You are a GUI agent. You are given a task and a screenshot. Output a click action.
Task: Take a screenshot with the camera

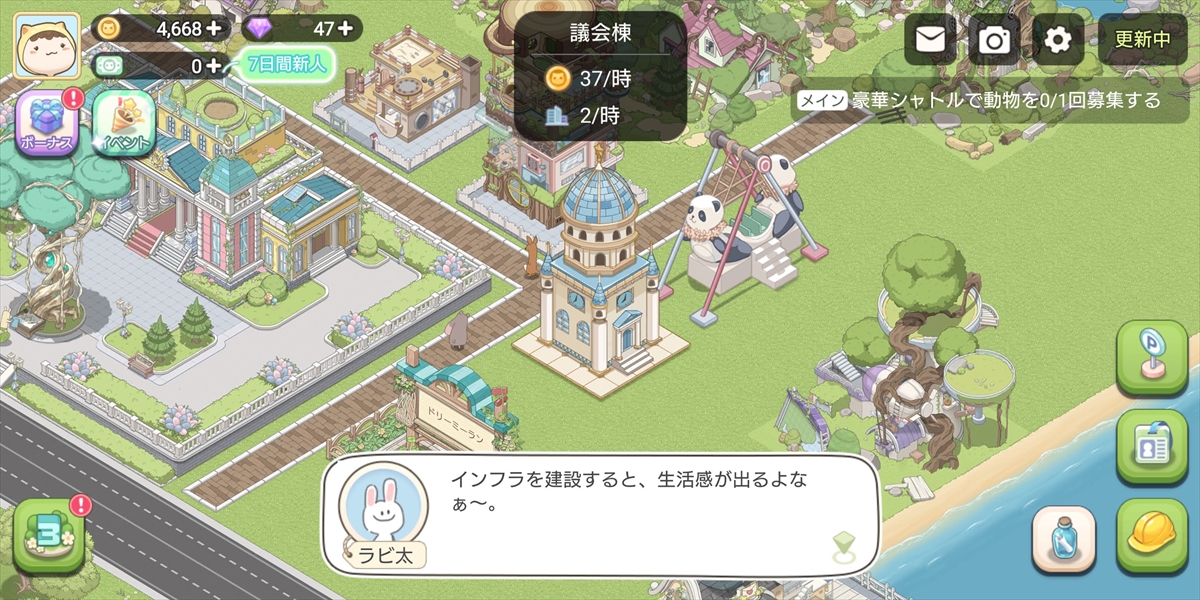[994, 40]
